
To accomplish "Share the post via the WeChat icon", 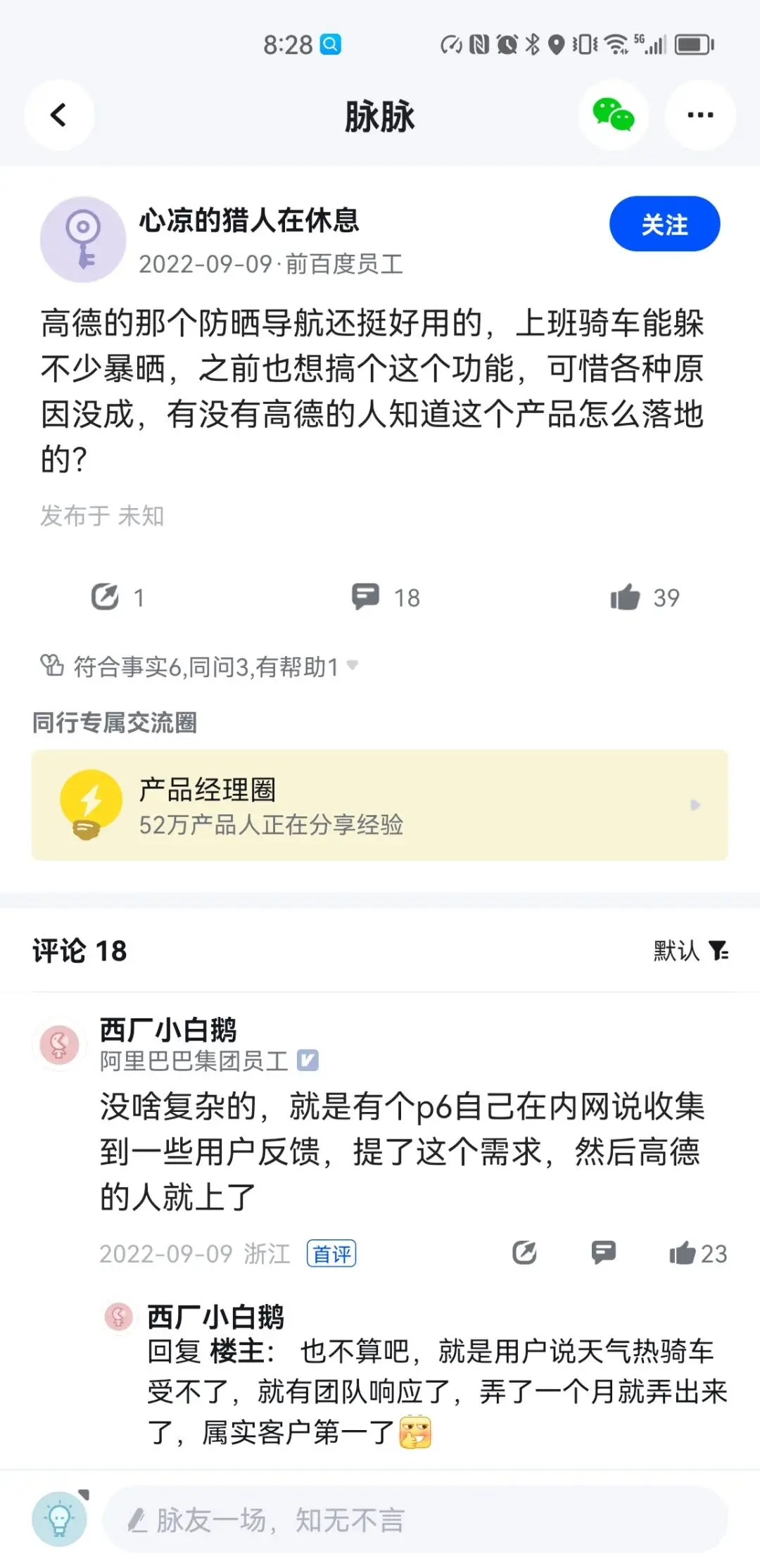I will click(x=613, y=115).
